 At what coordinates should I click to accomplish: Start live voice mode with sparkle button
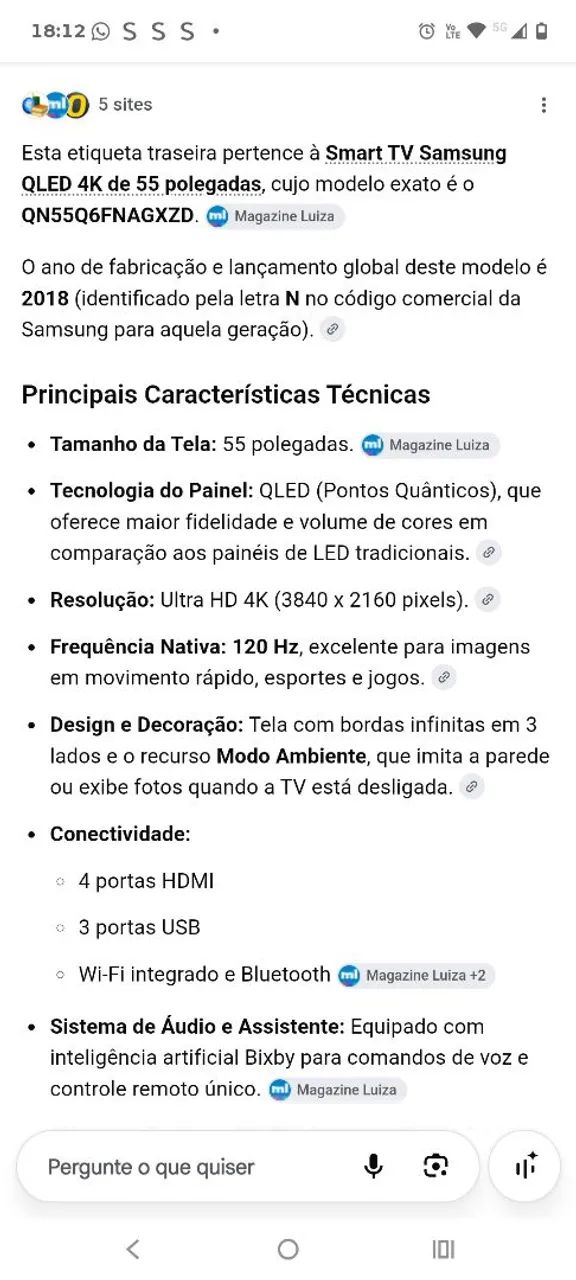526,1166
